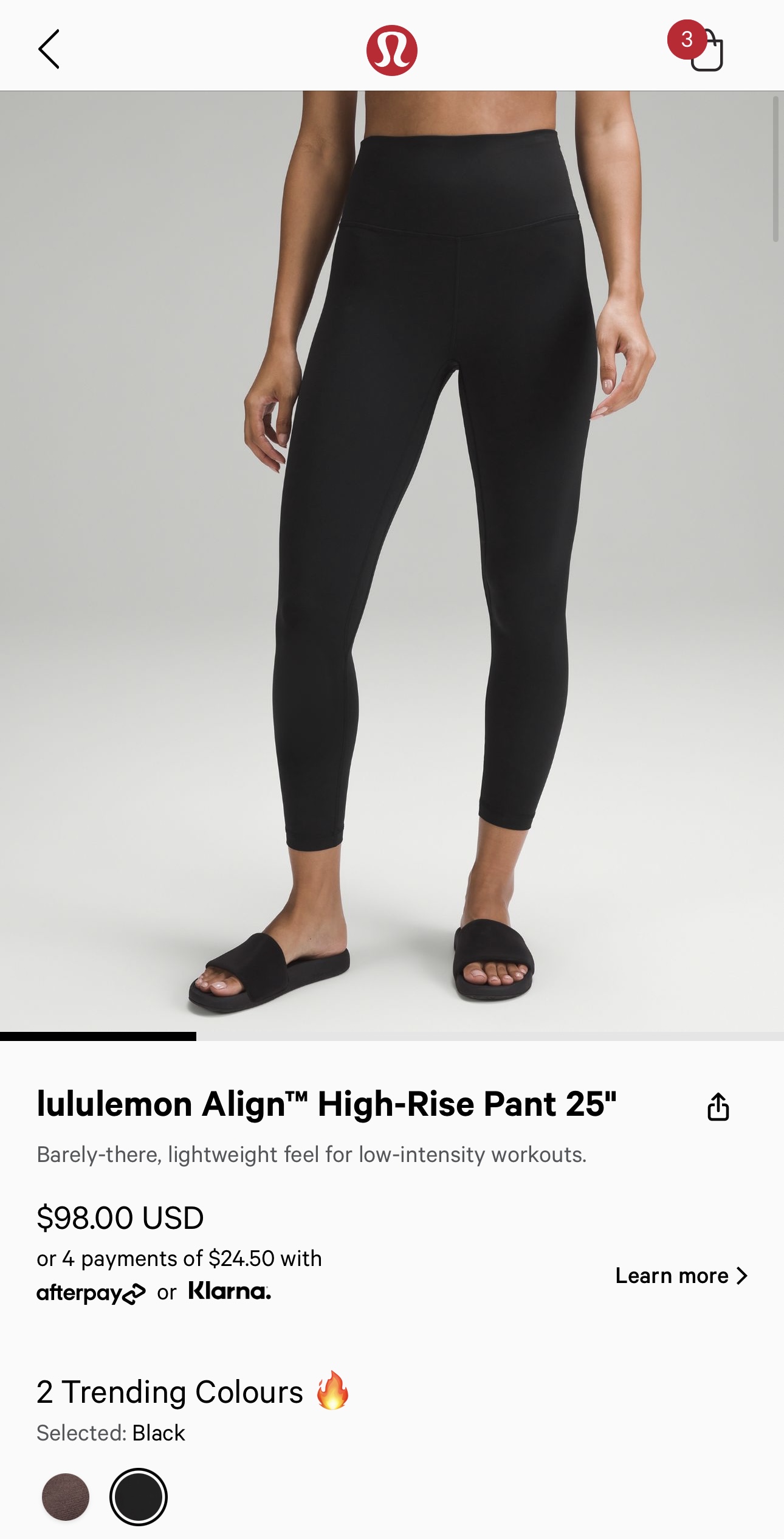Tap the lululemon logo for home
This screenshot has width=784, height=1539.
click(x=392, y=50)
